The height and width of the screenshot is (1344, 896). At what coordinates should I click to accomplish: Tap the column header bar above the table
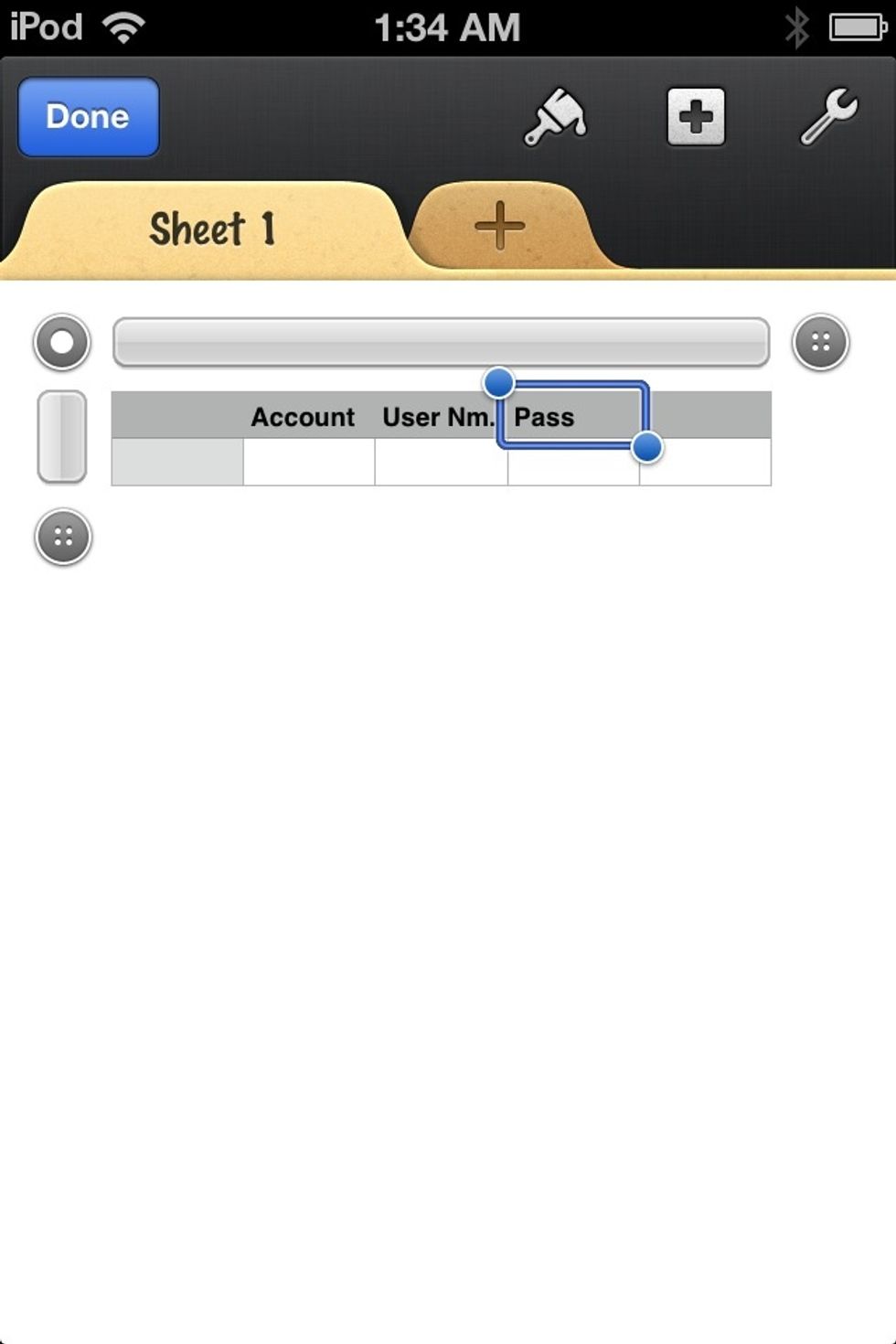[x=441, y=343]
